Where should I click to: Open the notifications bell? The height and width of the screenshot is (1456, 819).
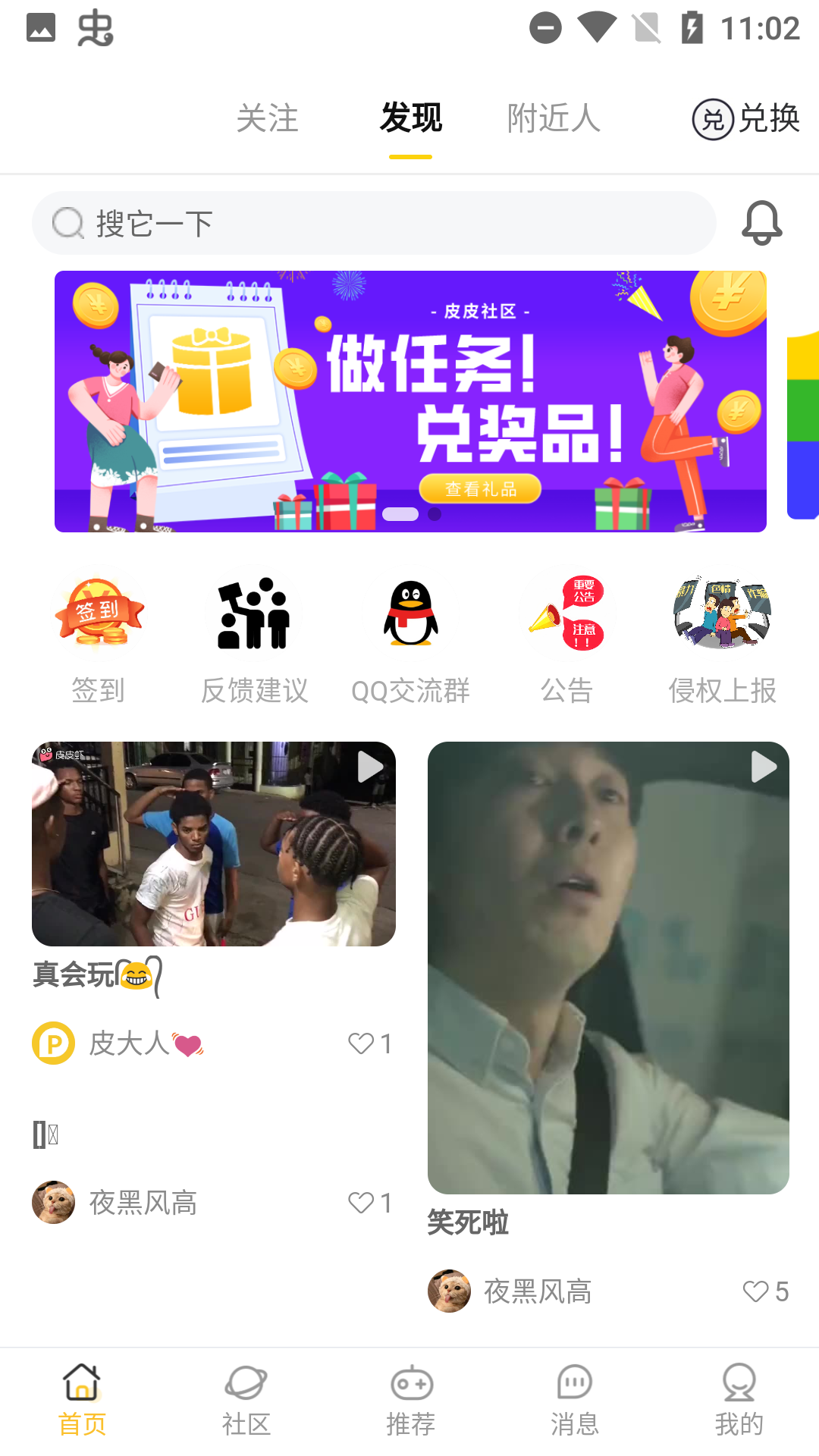click(761, 223)
